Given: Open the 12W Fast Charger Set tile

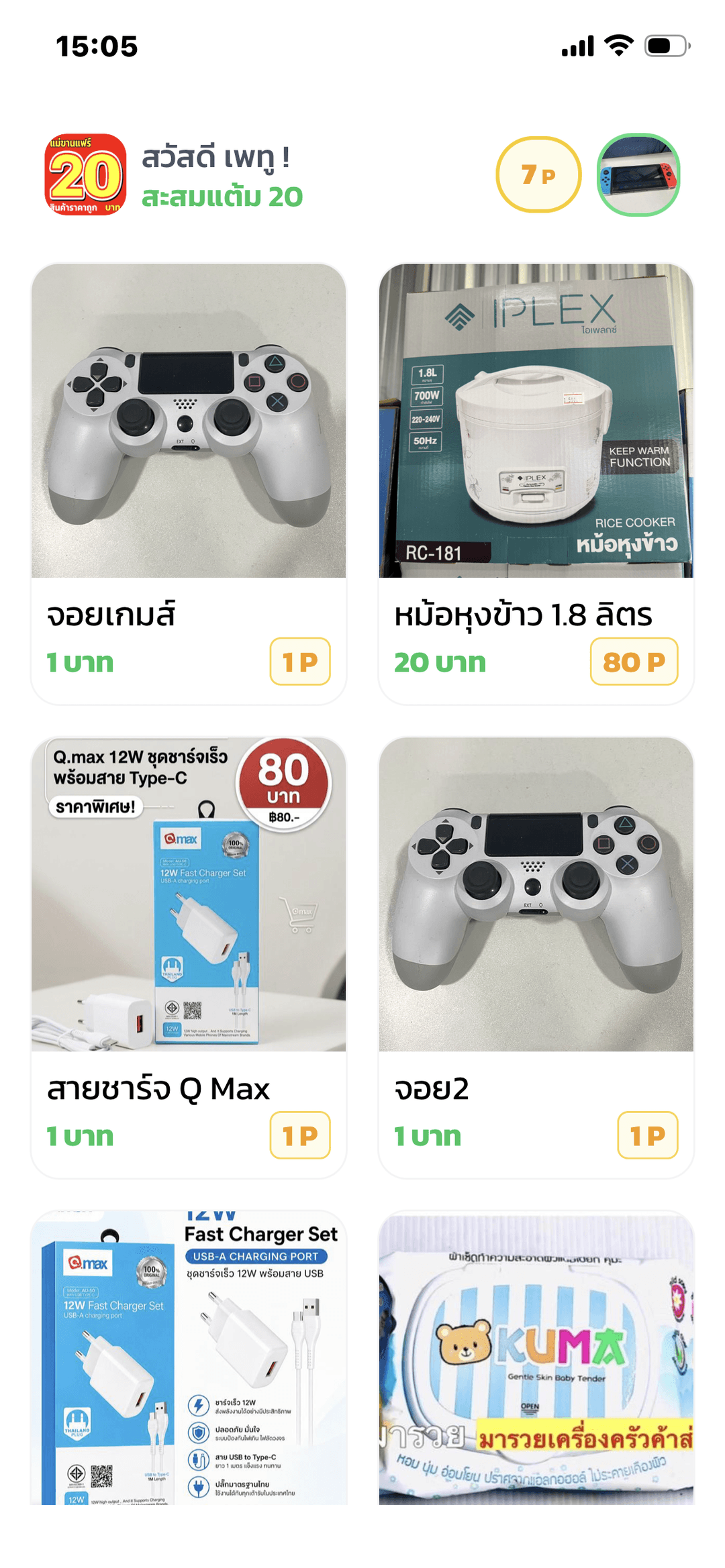Looking at the screenshot, I should (189, 1358).
